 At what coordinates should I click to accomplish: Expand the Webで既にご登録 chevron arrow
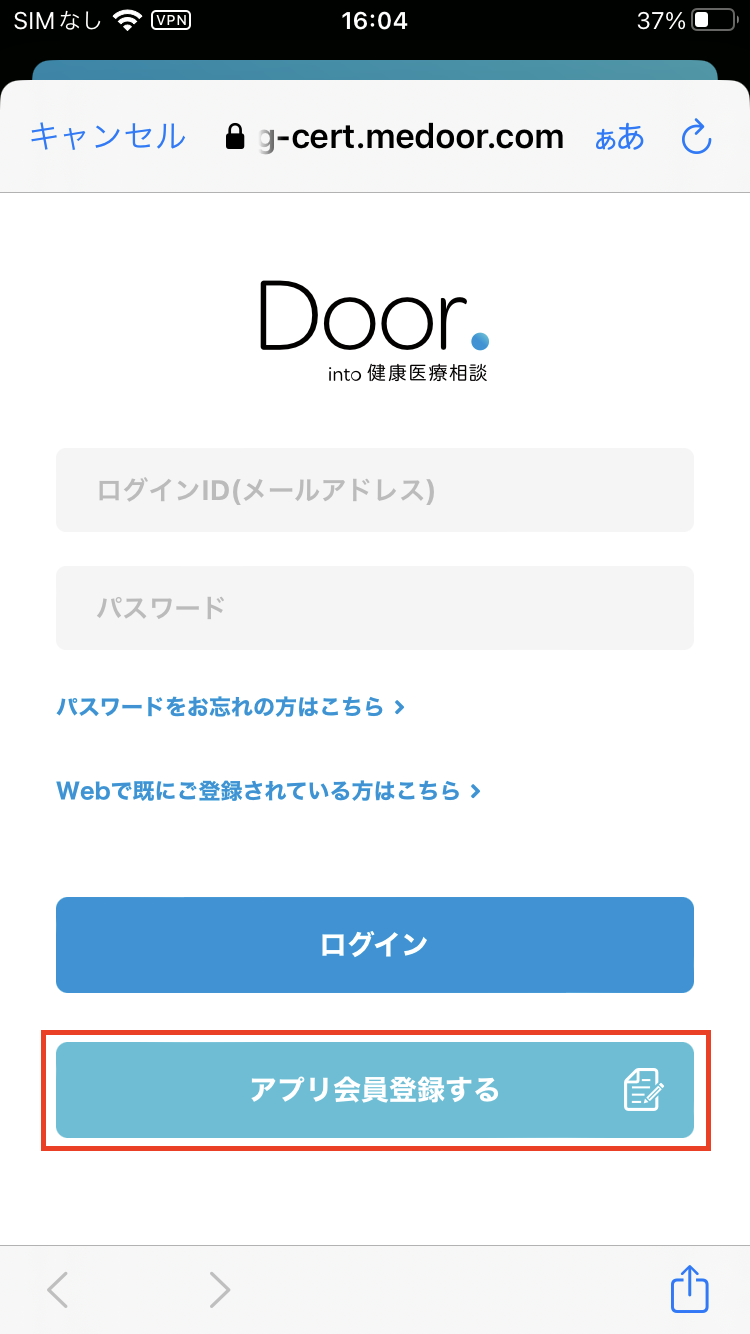point(477,790)
